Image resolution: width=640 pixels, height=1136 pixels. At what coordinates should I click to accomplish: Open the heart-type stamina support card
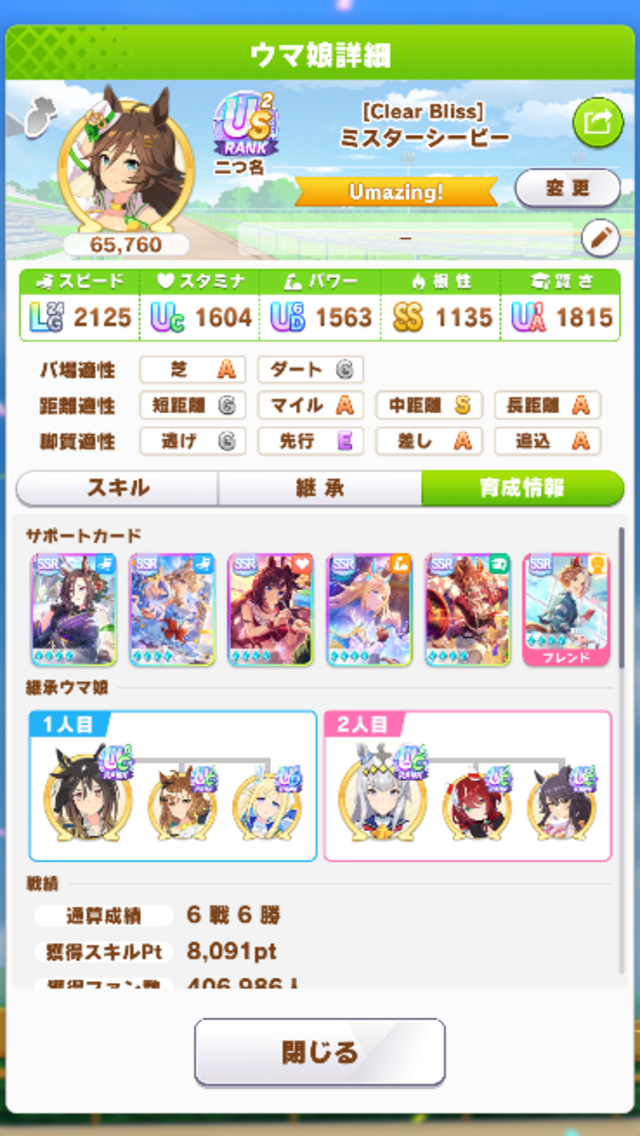(x=270, y=609)
